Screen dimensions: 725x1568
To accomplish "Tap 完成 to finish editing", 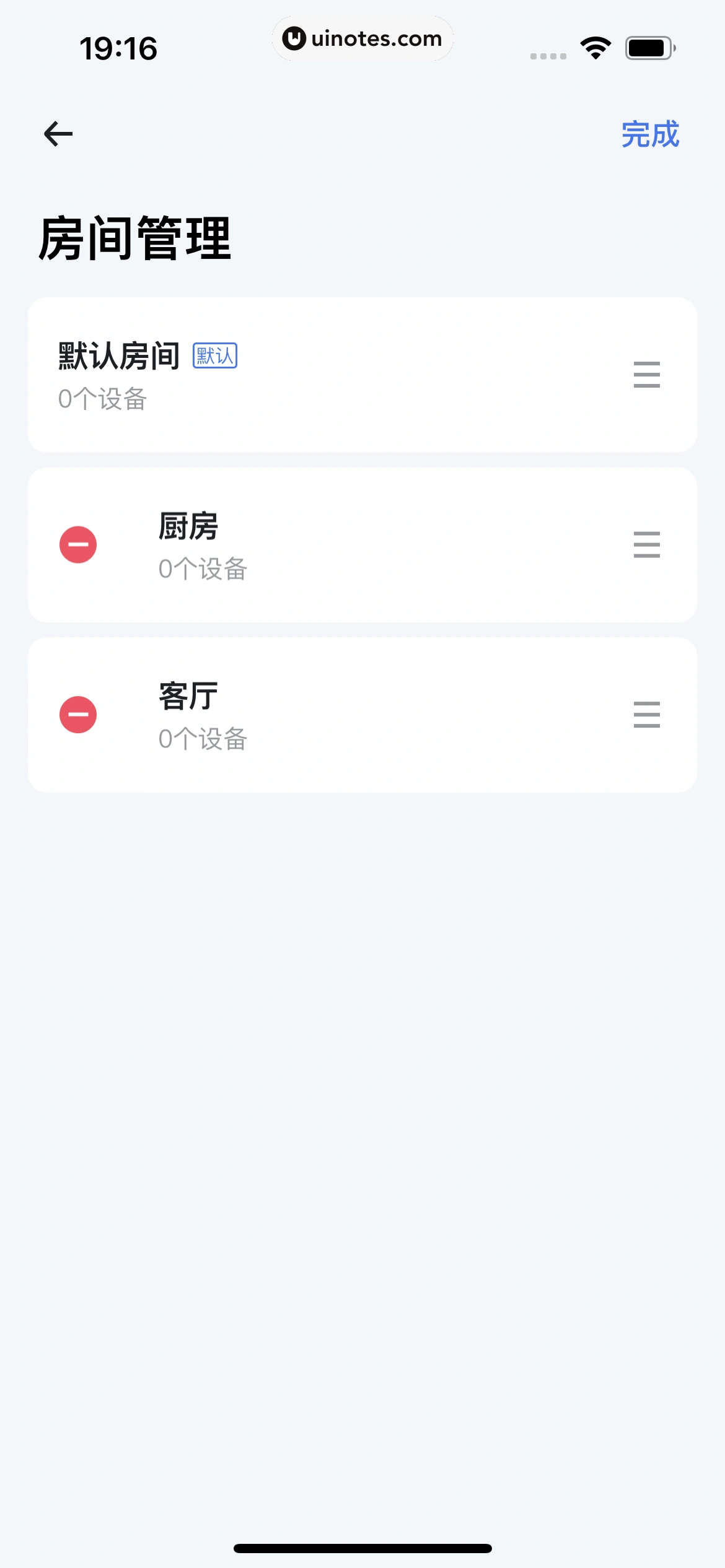I will tap(649, 134).
